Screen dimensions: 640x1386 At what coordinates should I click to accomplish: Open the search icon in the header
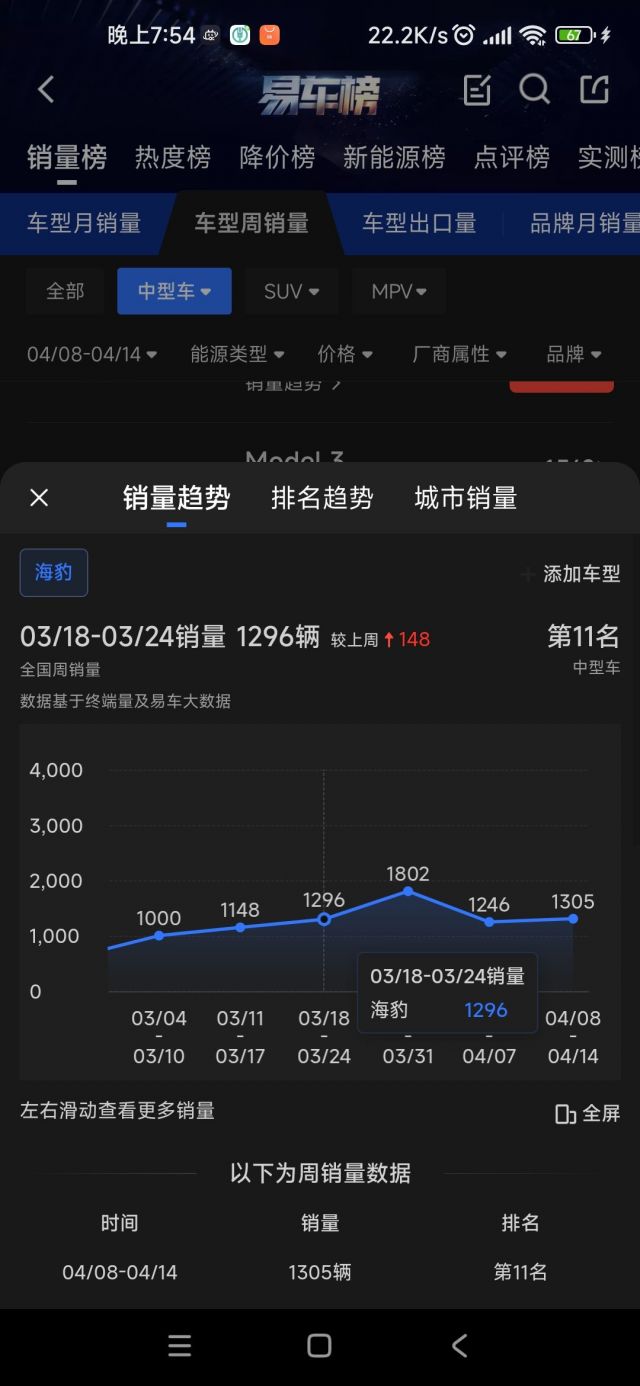(535, 90)
